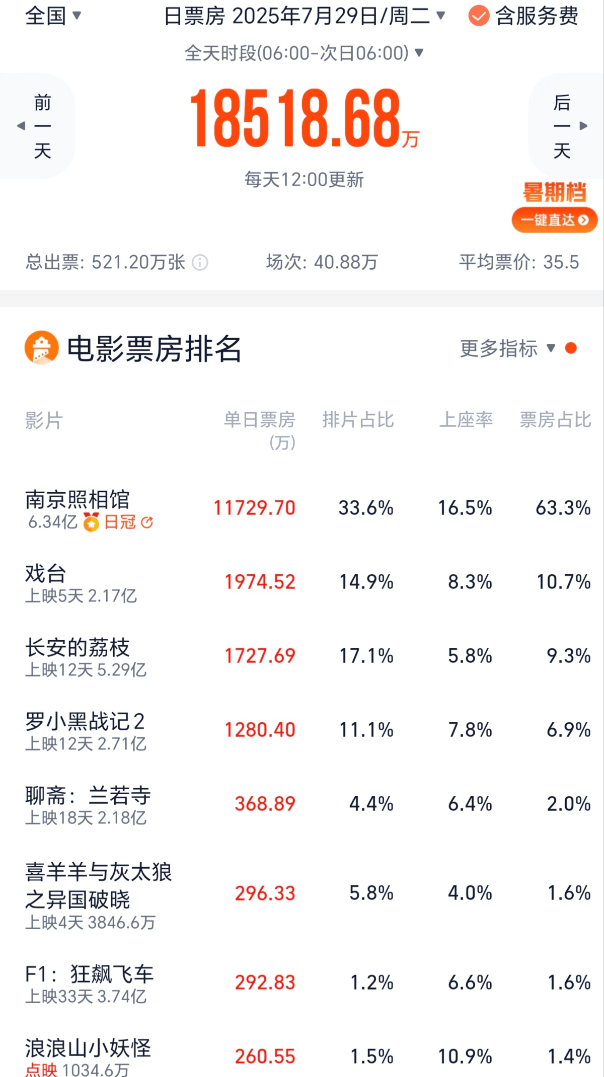Open the 全国 region dropdown
604x1077 pixels.
(53, 15)
